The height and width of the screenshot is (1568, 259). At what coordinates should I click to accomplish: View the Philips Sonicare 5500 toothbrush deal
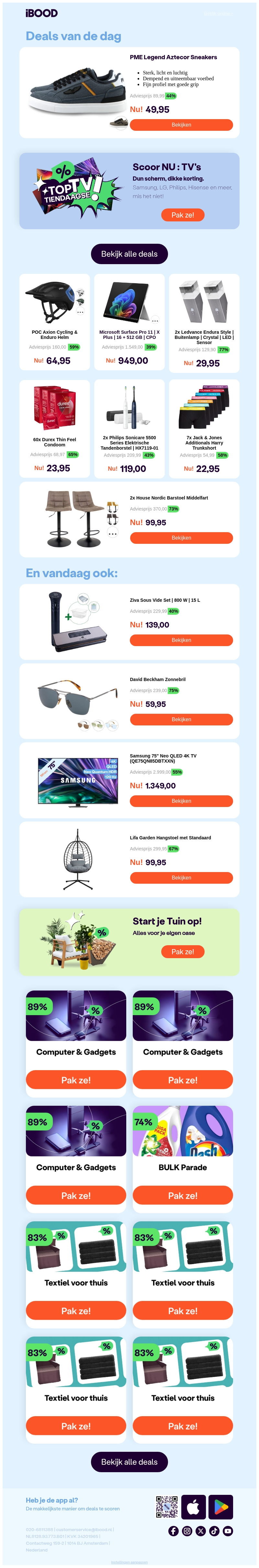[129, 429]
